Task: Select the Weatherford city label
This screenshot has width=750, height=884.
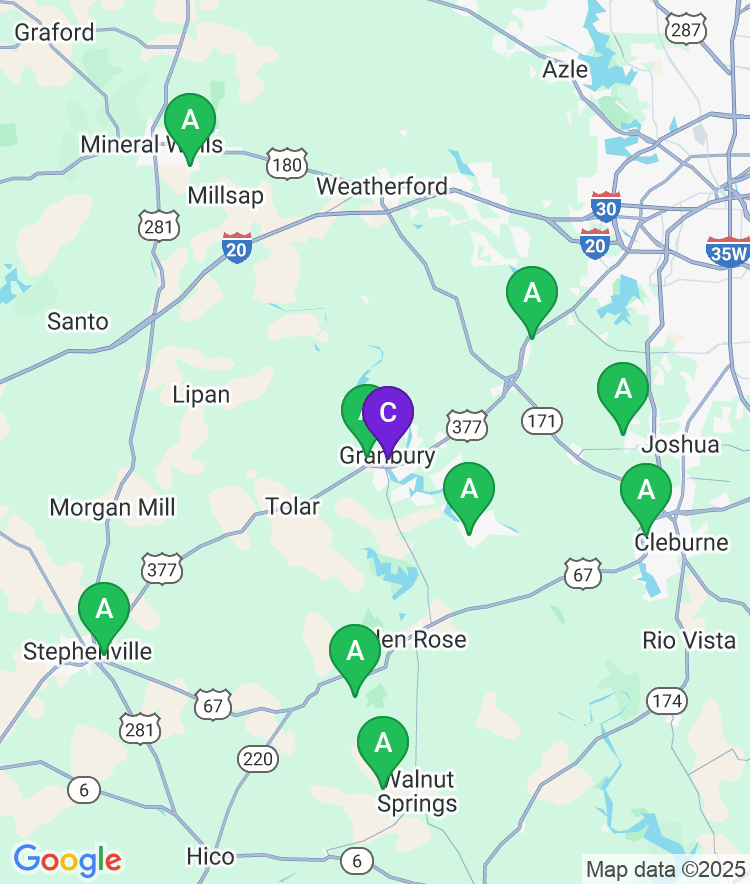Action: [385, 186]
